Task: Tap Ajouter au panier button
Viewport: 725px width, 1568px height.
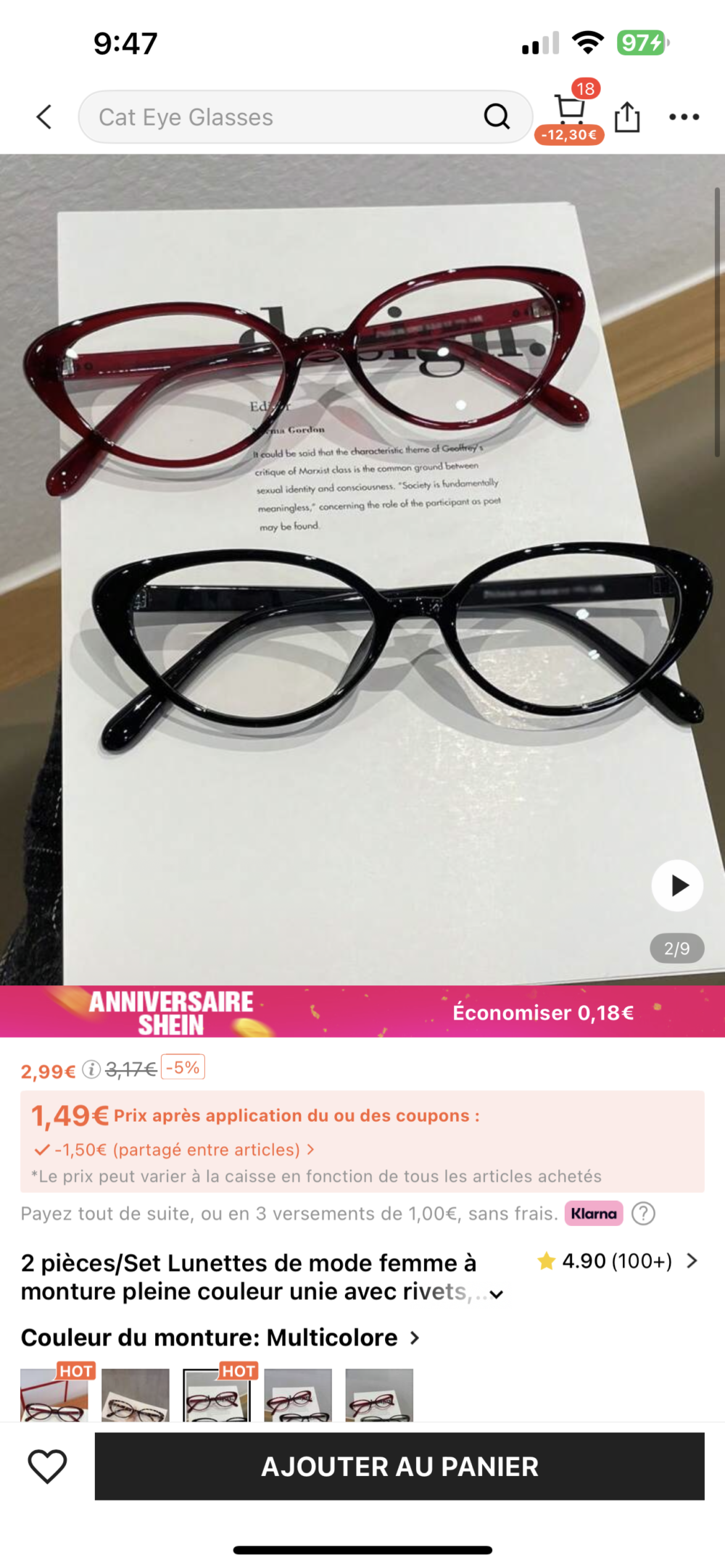Action: [399, 1467]
